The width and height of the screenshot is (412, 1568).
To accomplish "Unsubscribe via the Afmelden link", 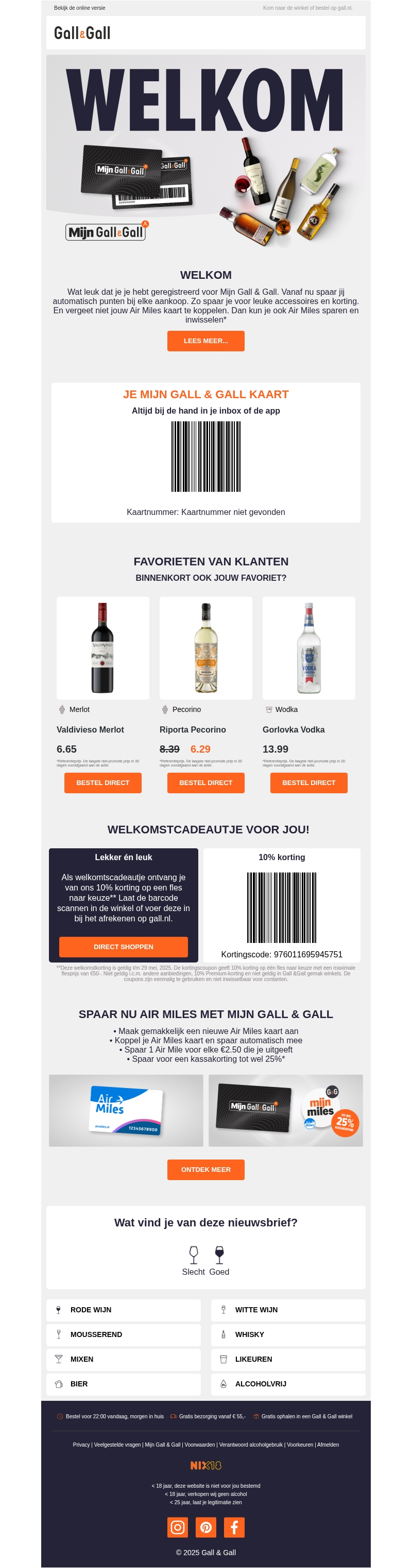I will coord(328,1445).
